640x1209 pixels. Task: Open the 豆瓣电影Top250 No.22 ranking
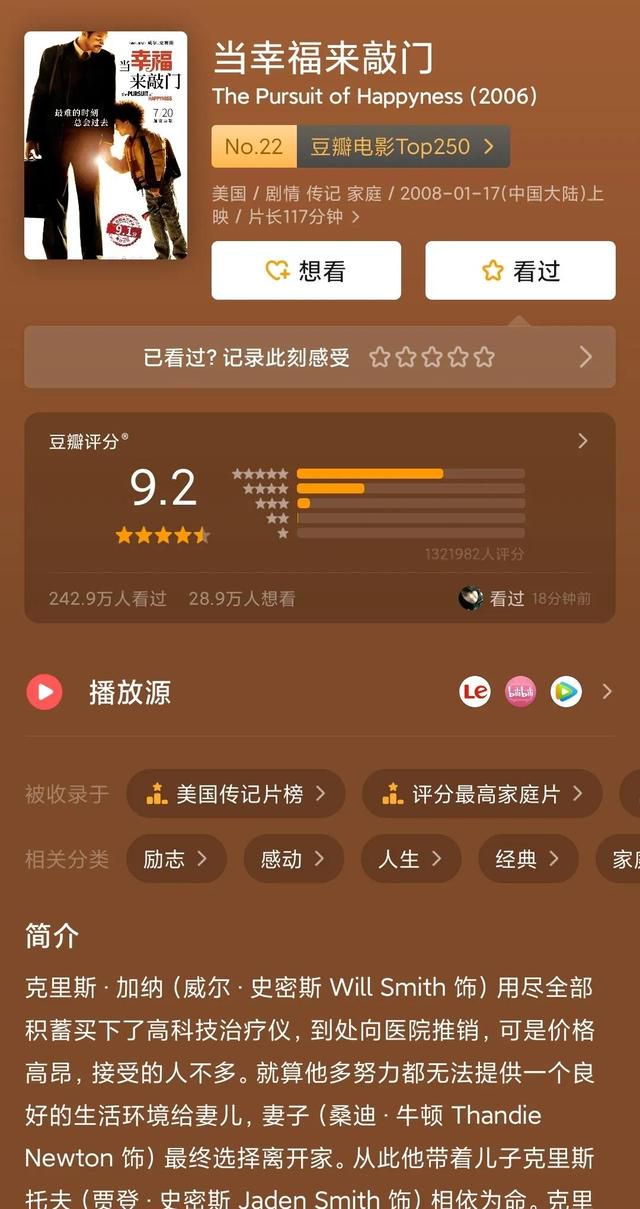[361, 146]
